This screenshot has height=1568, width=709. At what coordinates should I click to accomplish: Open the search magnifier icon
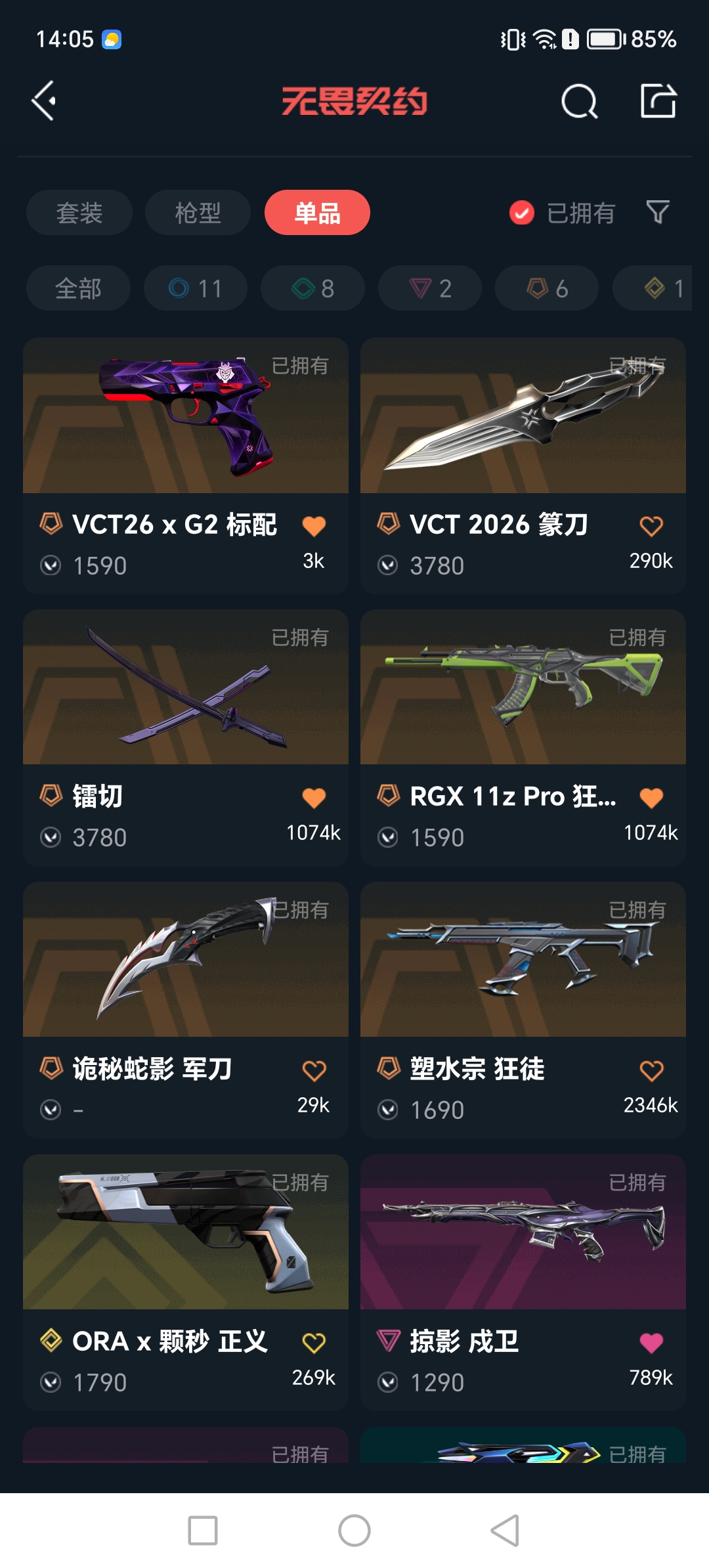(579, 102)
